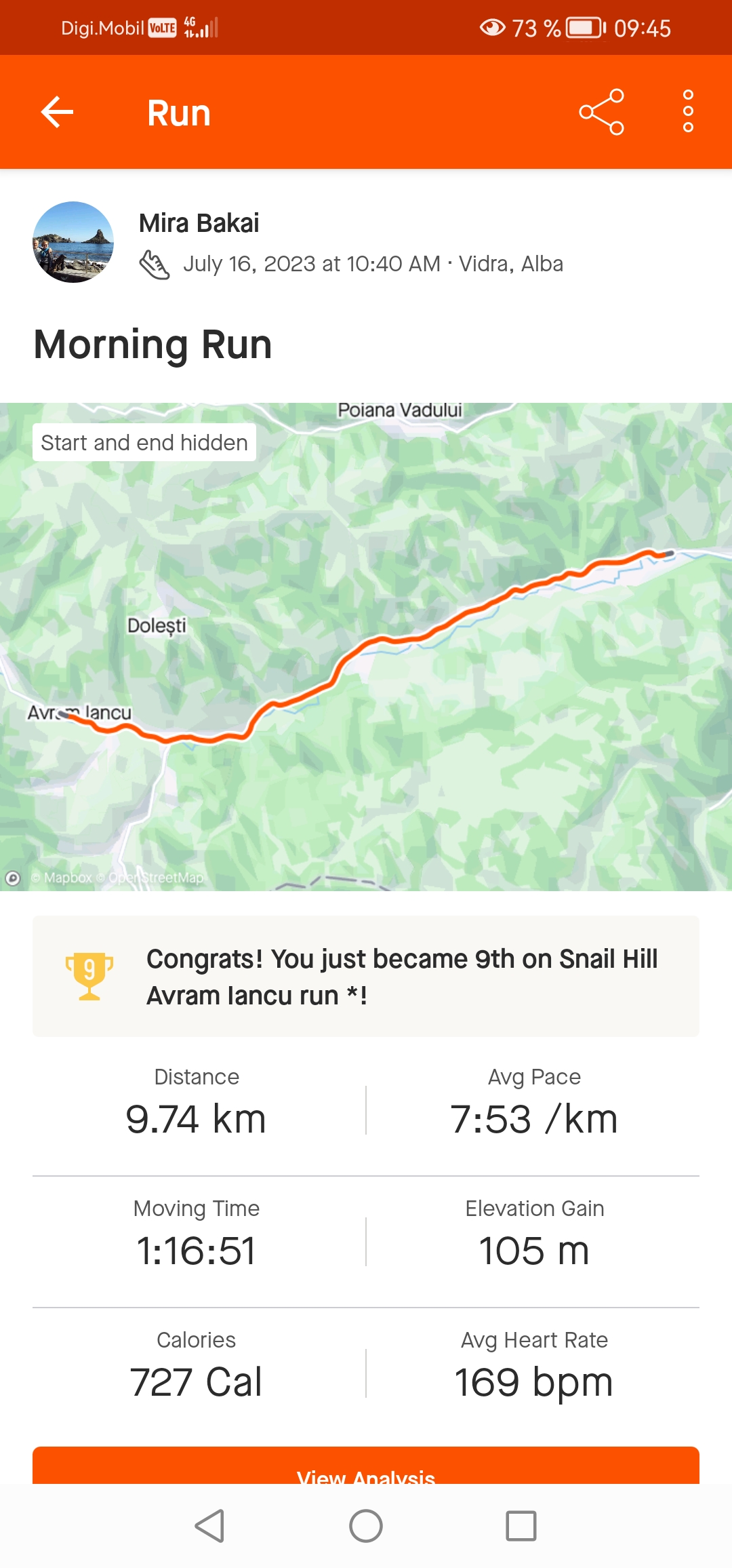The height and width of the screenshot is (1568, 732).
Task: Open the three-dot overflow menu
Action: [688, 112]
